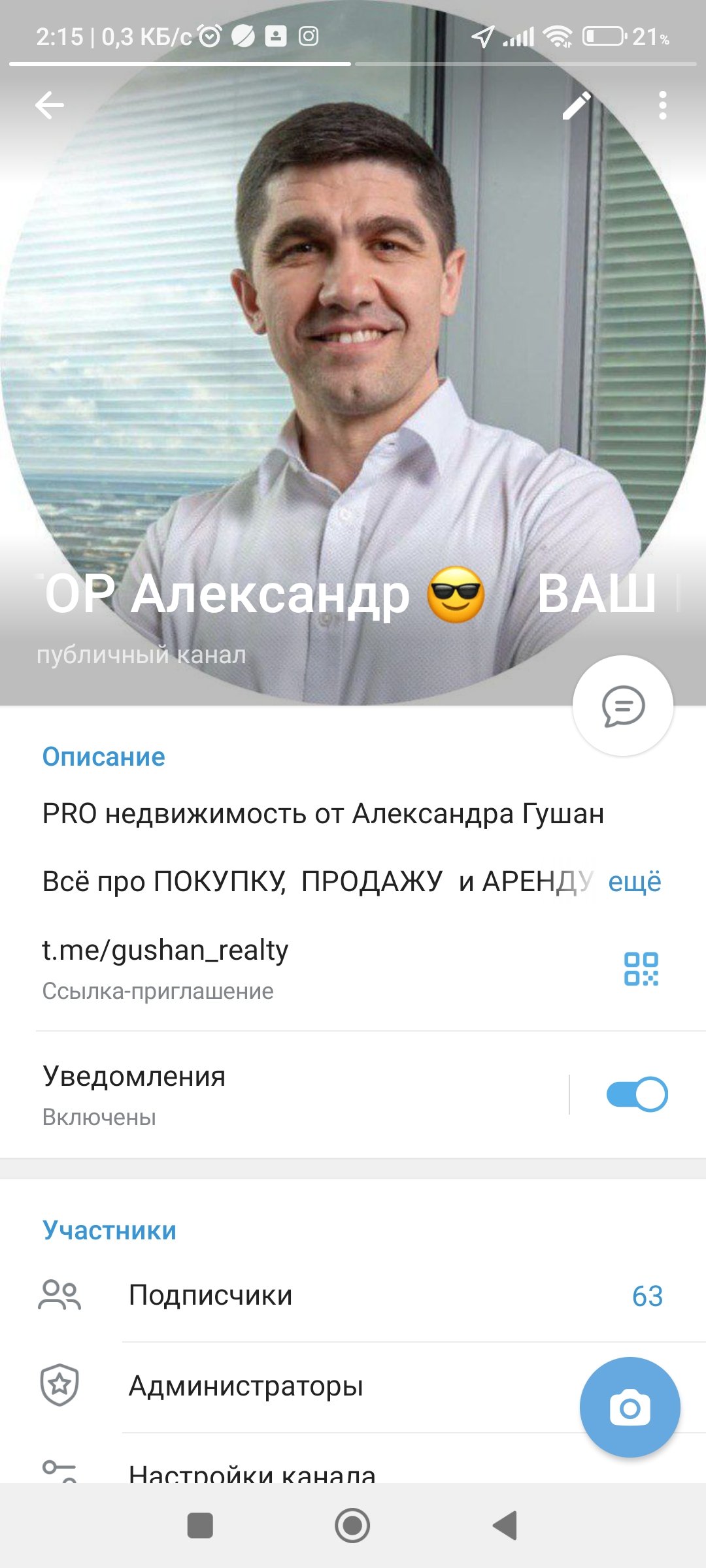Tap the camera button to set photo

point(630,1407)
